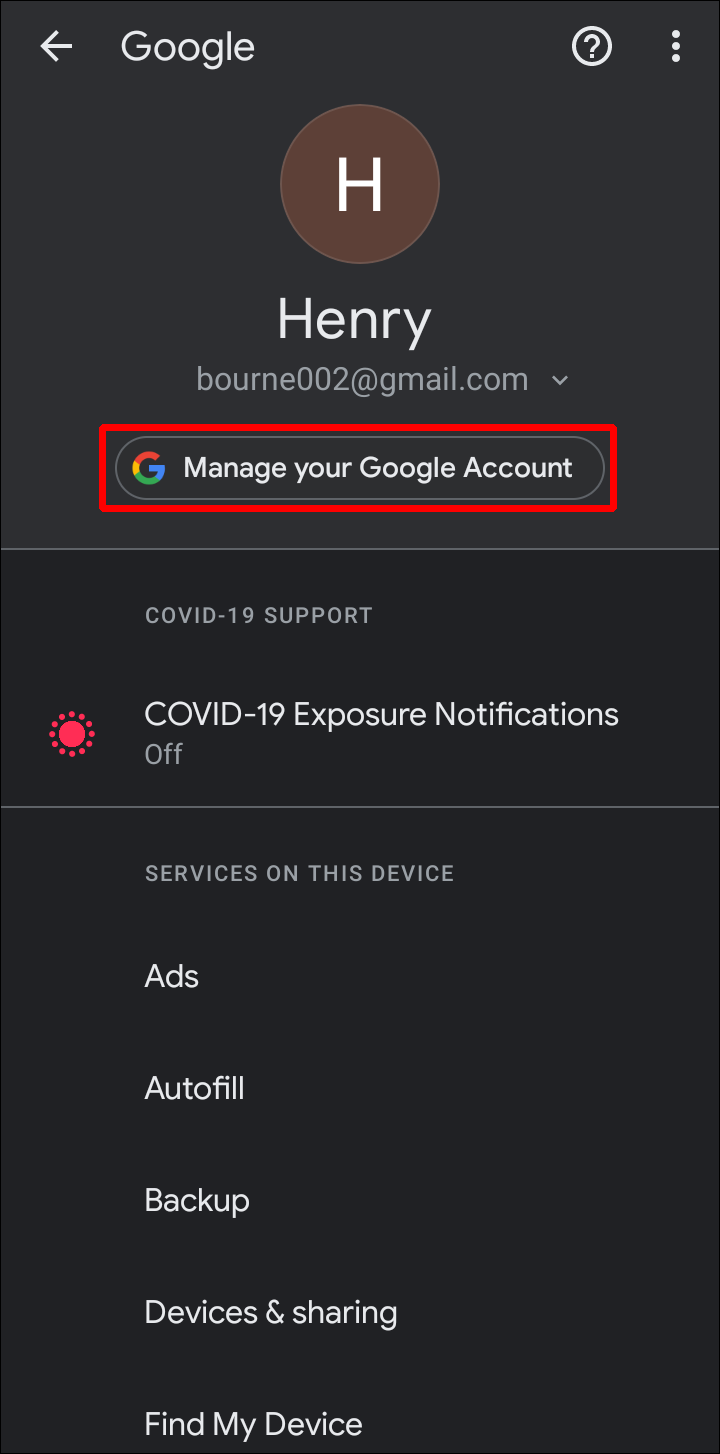This screenshot has width=720, height=1454.
Task: Open Autofill settings
Action: (195, 1088)
